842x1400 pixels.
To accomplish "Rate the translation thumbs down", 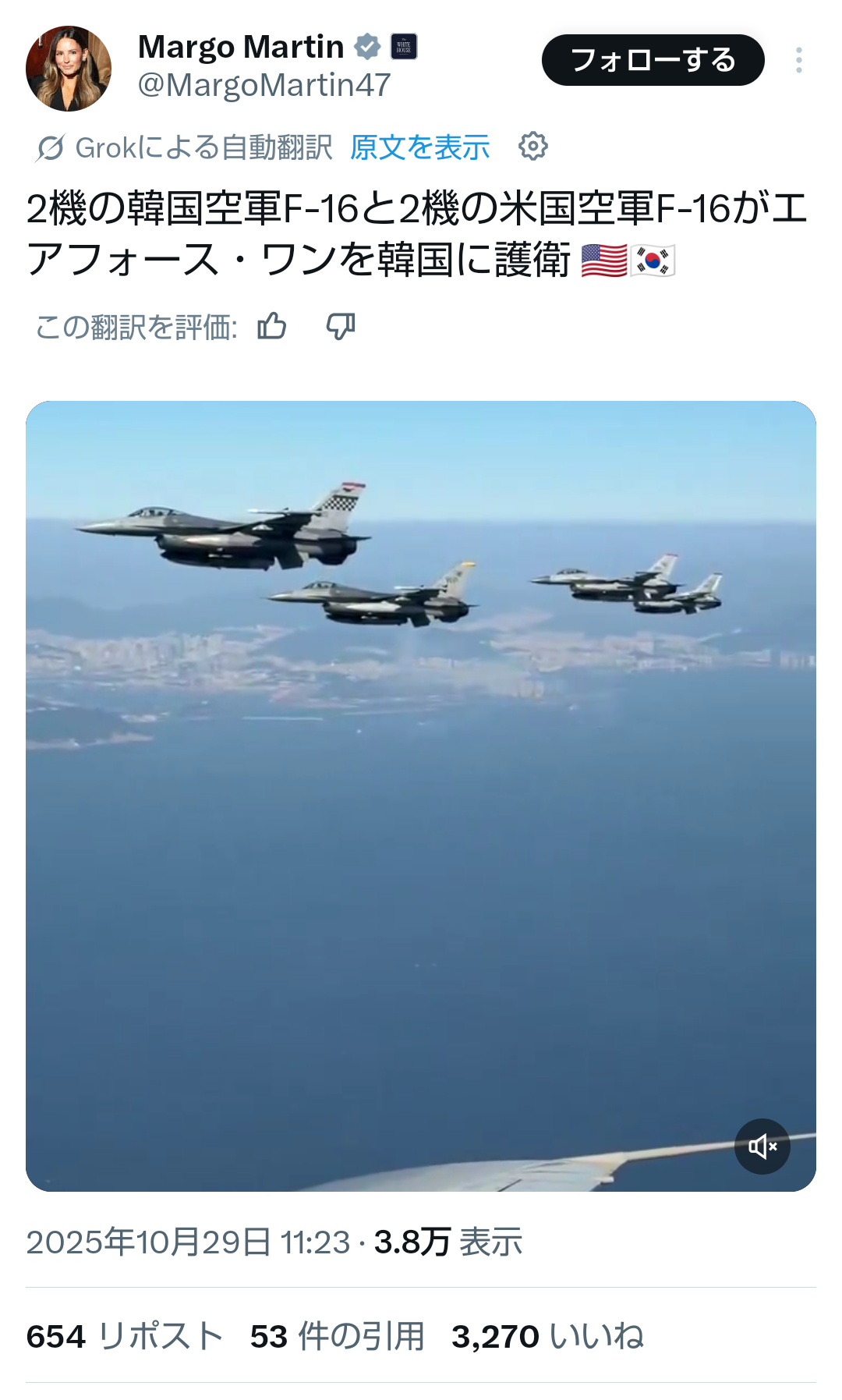I will point(341,326).
